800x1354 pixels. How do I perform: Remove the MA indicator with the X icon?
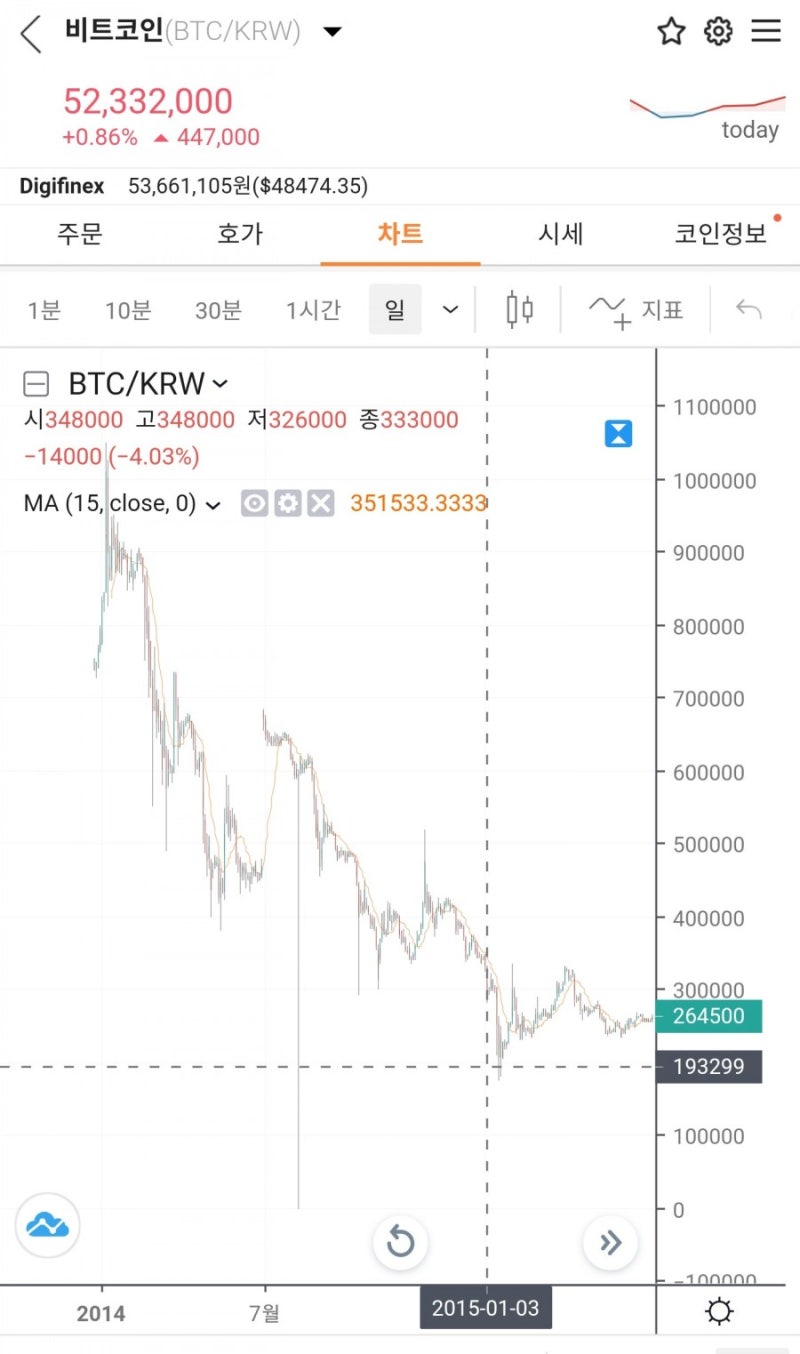pyautogui.click(x=320, y=503)
